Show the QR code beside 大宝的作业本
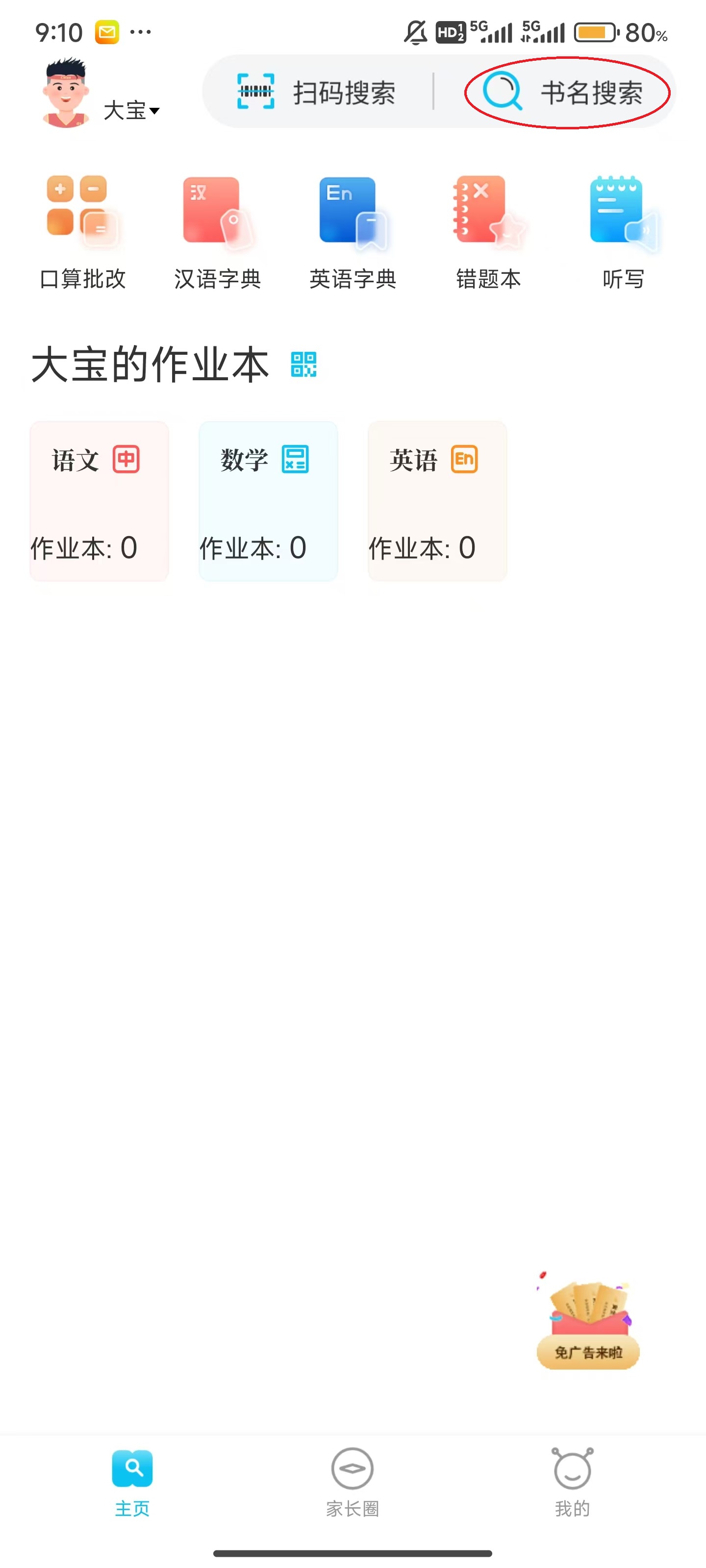This screenshot has height=1568, width=706. pyautogui.click(x=303, y=365)
